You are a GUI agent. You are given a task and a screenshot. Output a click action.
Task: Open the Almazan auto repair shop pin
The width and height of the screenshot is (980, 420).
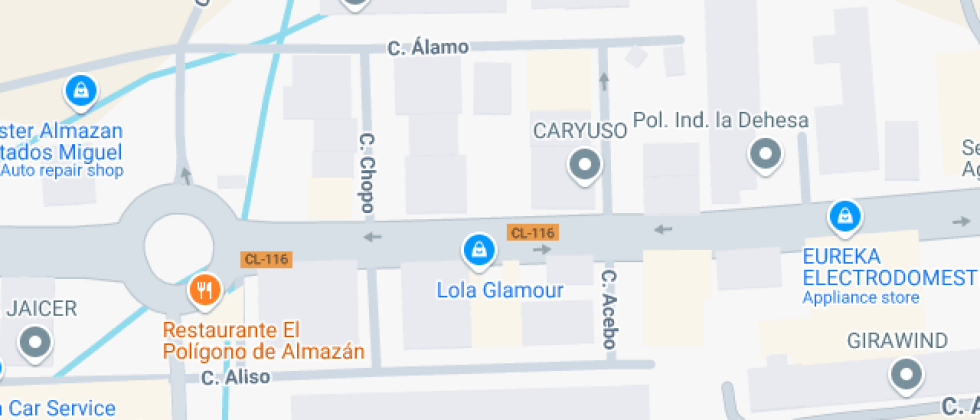(79, 93)
